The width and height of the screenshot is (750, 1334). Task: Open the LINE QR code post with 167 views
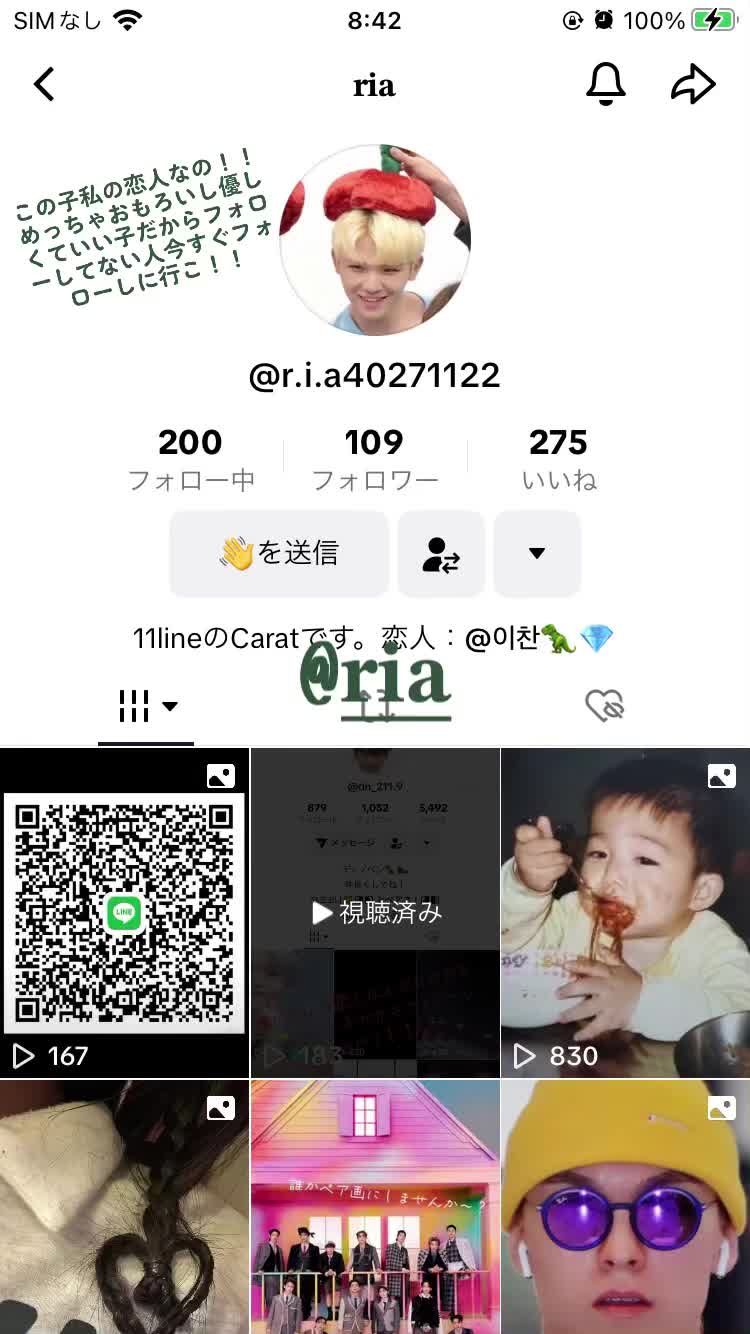124,912
